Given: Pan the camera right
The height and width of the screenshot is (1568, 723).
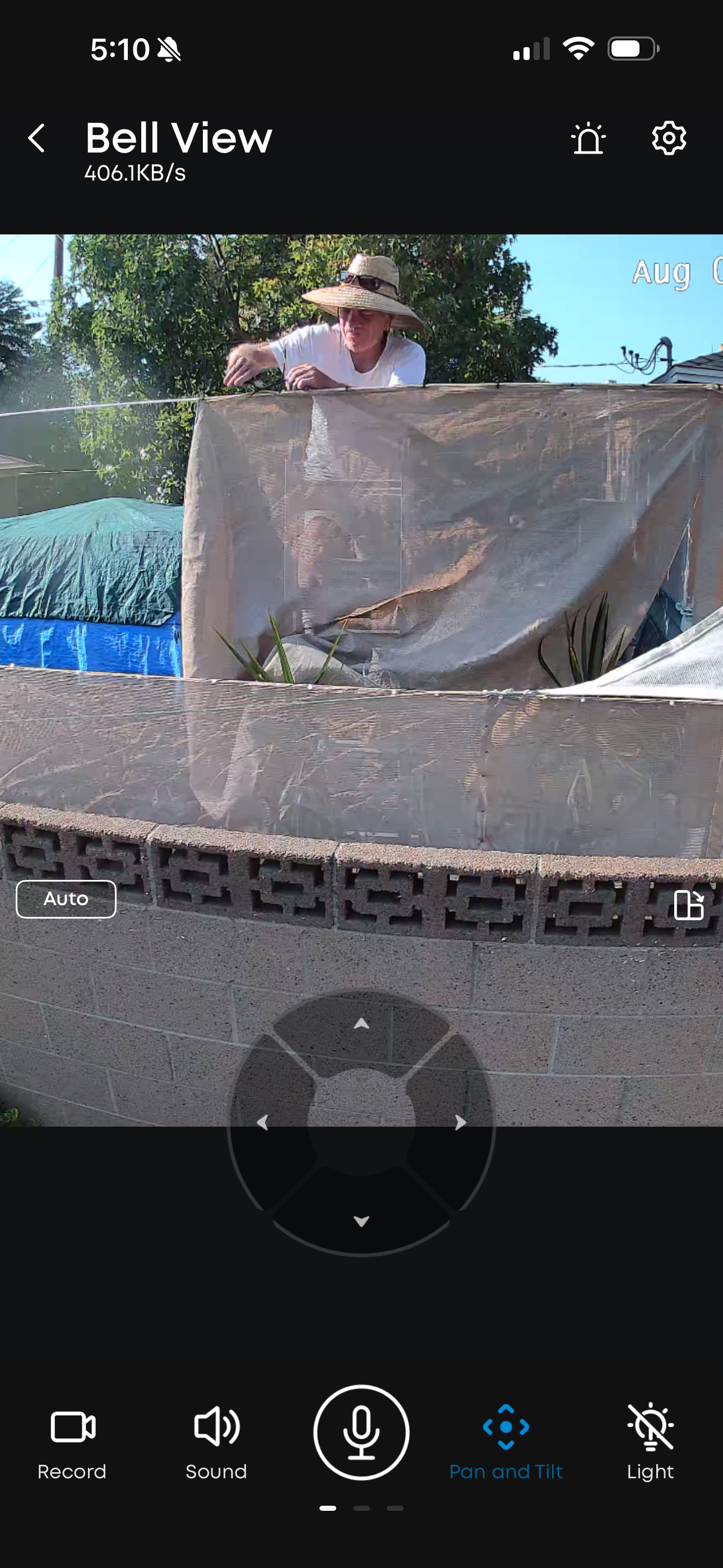Looking at the screenshot, I should (x=461, y=1122).
